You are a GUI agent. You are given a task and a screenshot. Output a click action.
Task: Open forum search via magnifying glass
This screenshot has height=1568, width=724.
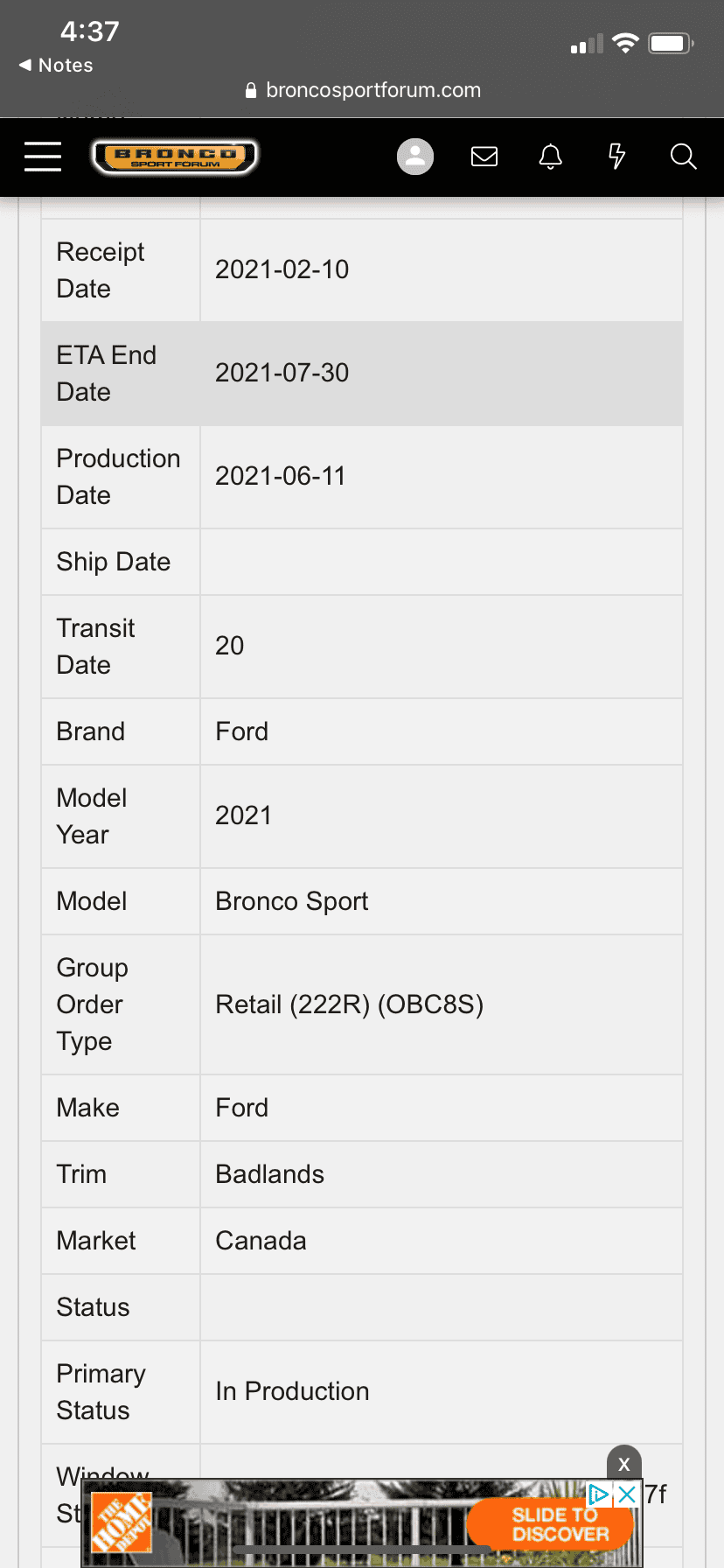click(x=683, y=157)
